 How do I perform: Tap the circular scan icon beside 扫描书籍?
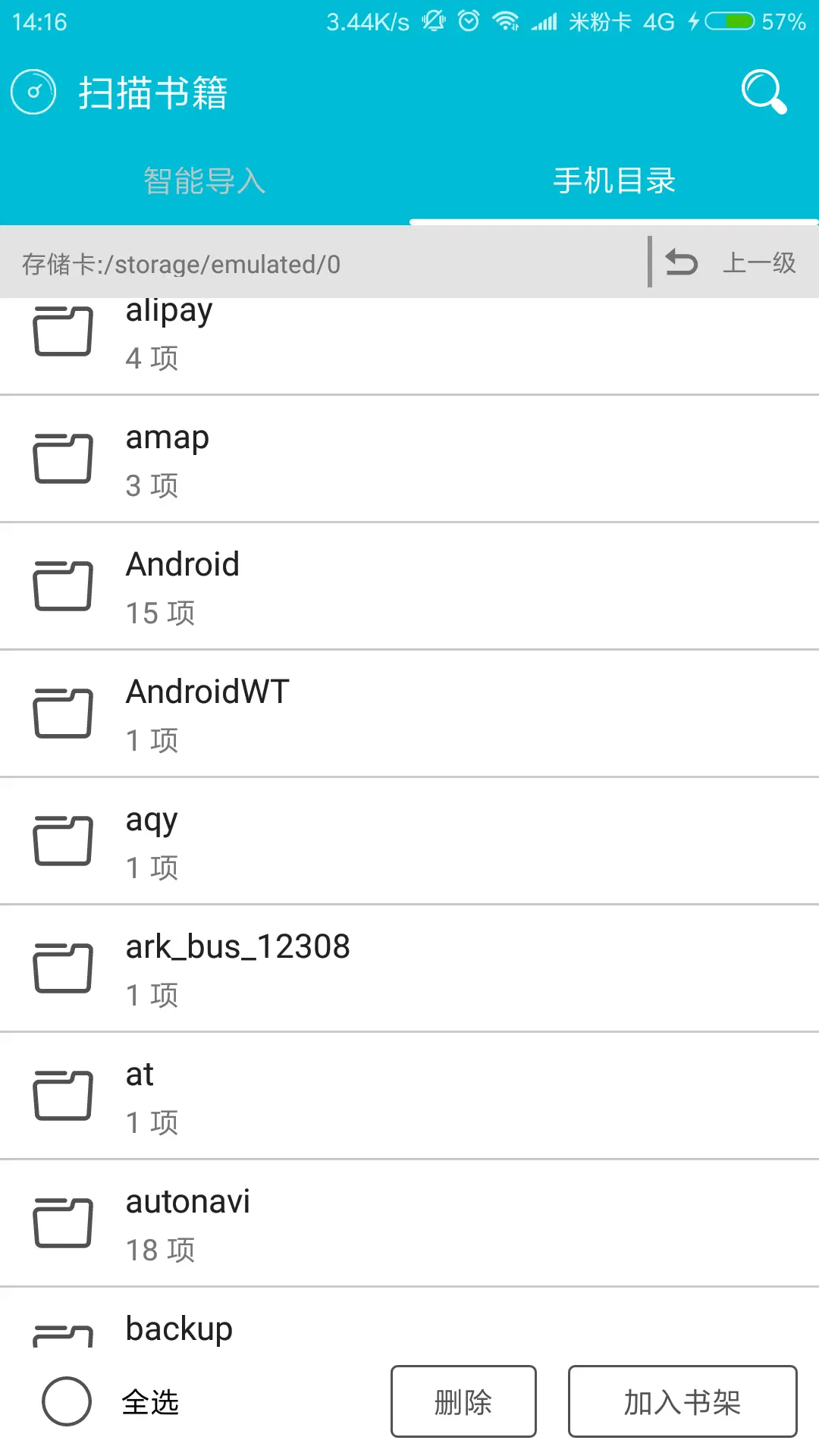tap(33, 92)
